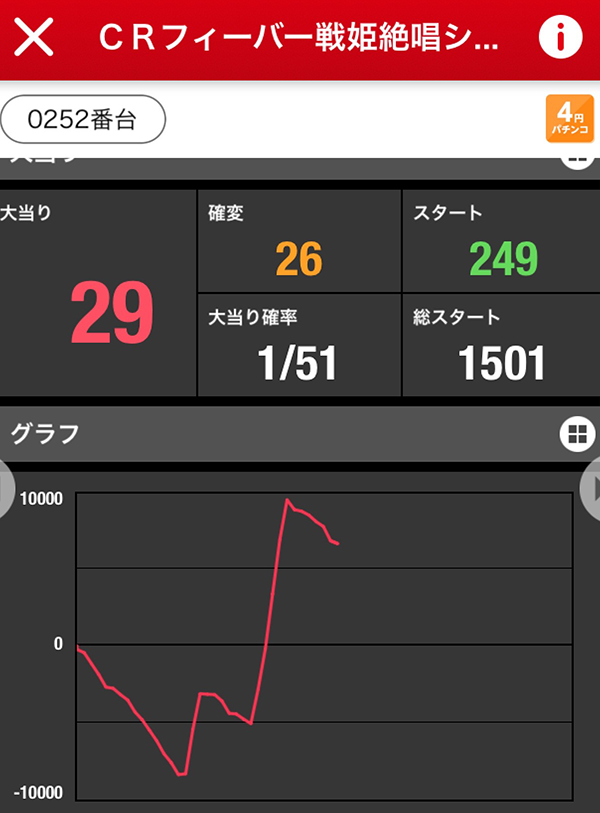Go to the next machine arrow

589,492
